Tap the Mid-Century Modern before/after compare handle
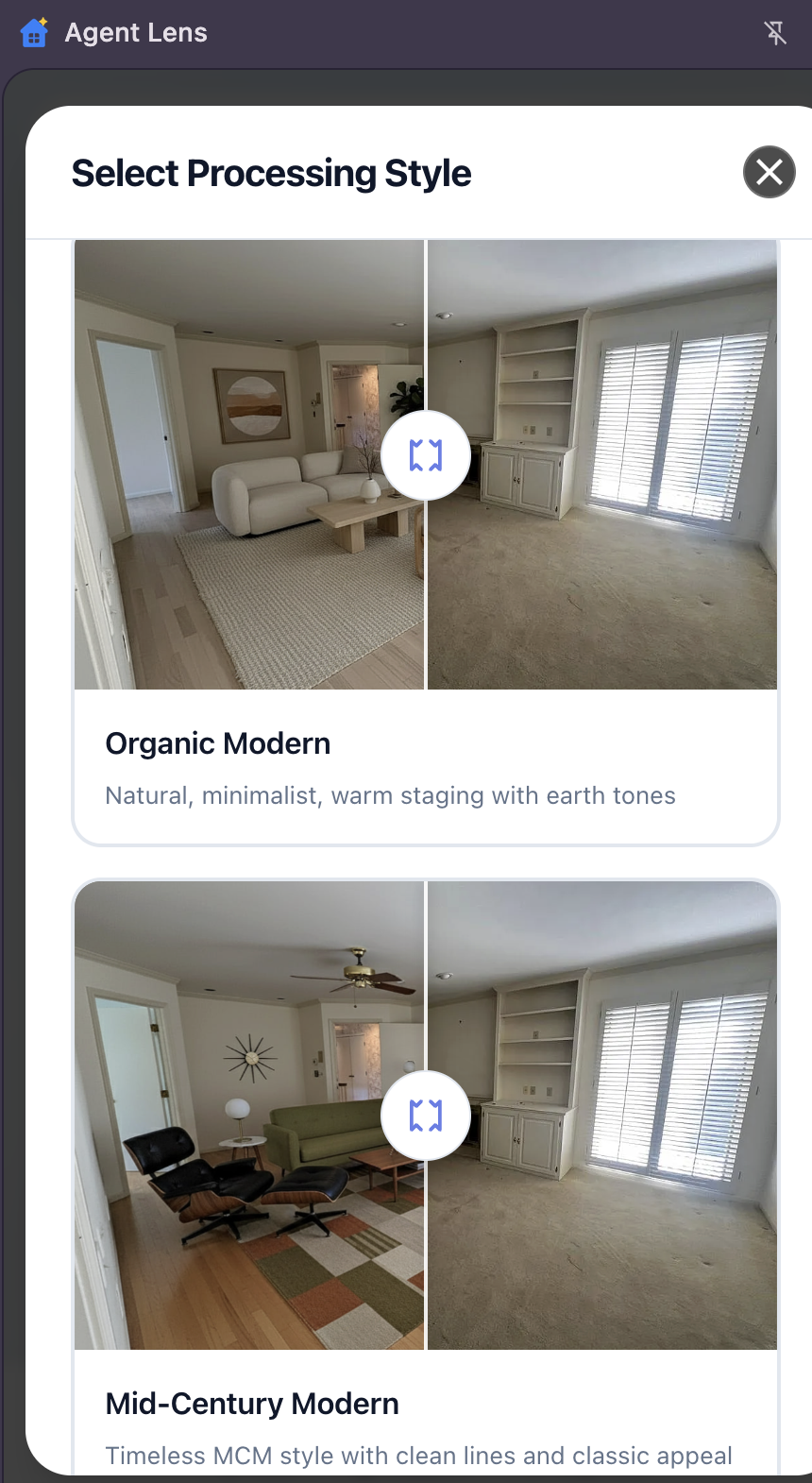This screenshot has width=812, height=1483. coord(426,1116)
